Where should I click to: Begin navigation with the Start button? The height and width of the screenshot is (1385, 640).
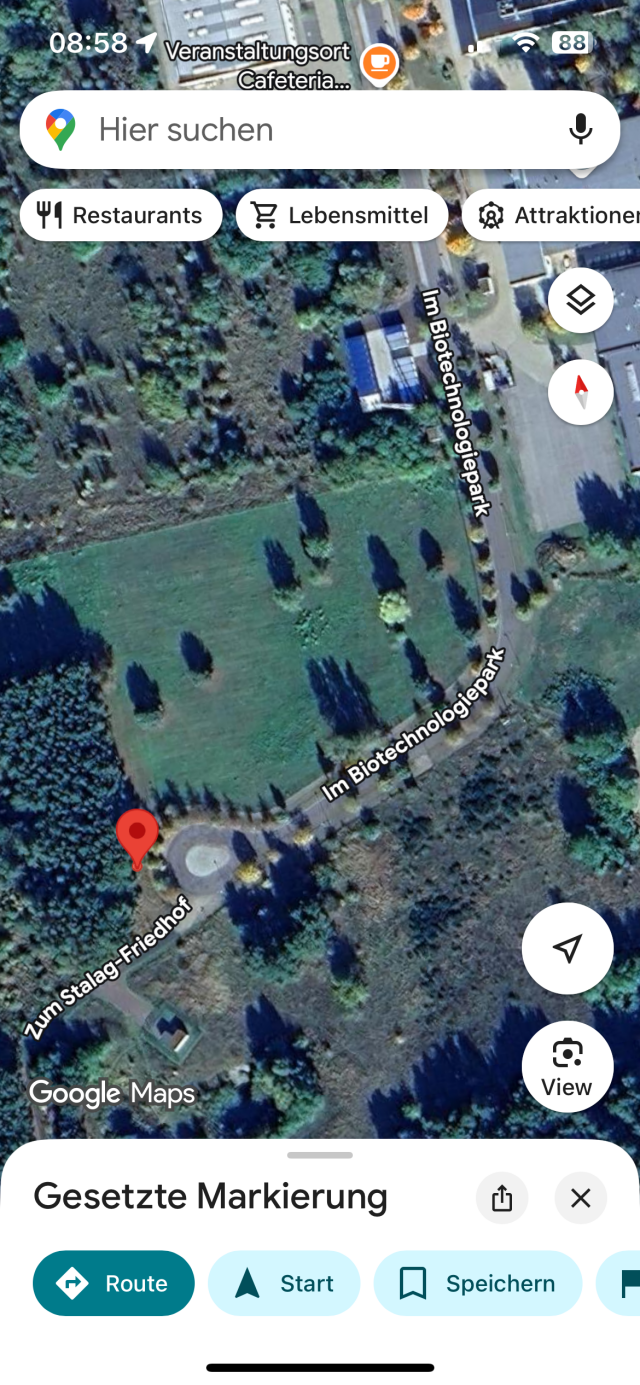[x=284, y=1283]
